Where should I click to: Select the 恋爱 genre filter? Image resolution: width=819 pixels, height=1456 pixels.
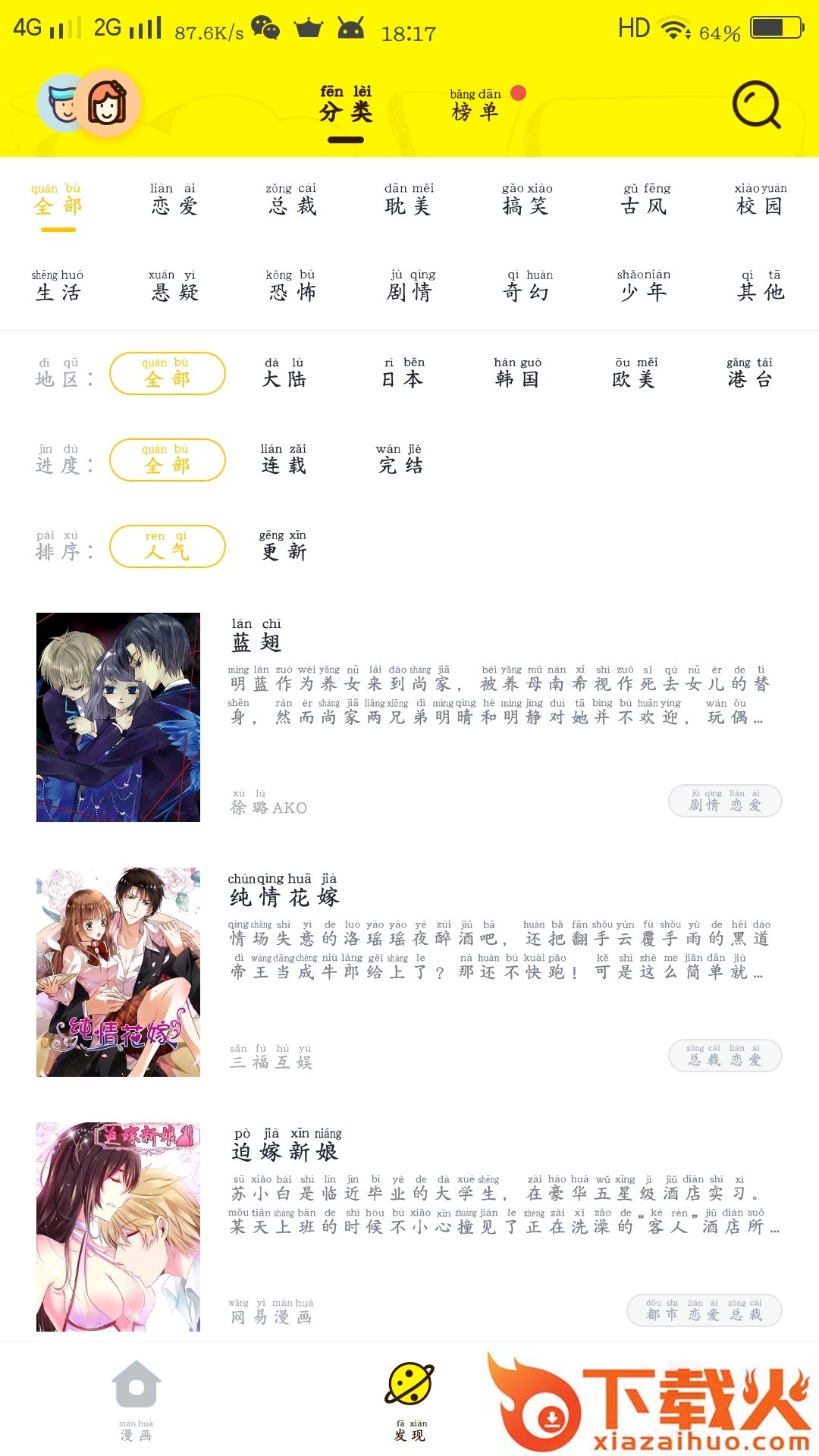[x=174, y=199]
